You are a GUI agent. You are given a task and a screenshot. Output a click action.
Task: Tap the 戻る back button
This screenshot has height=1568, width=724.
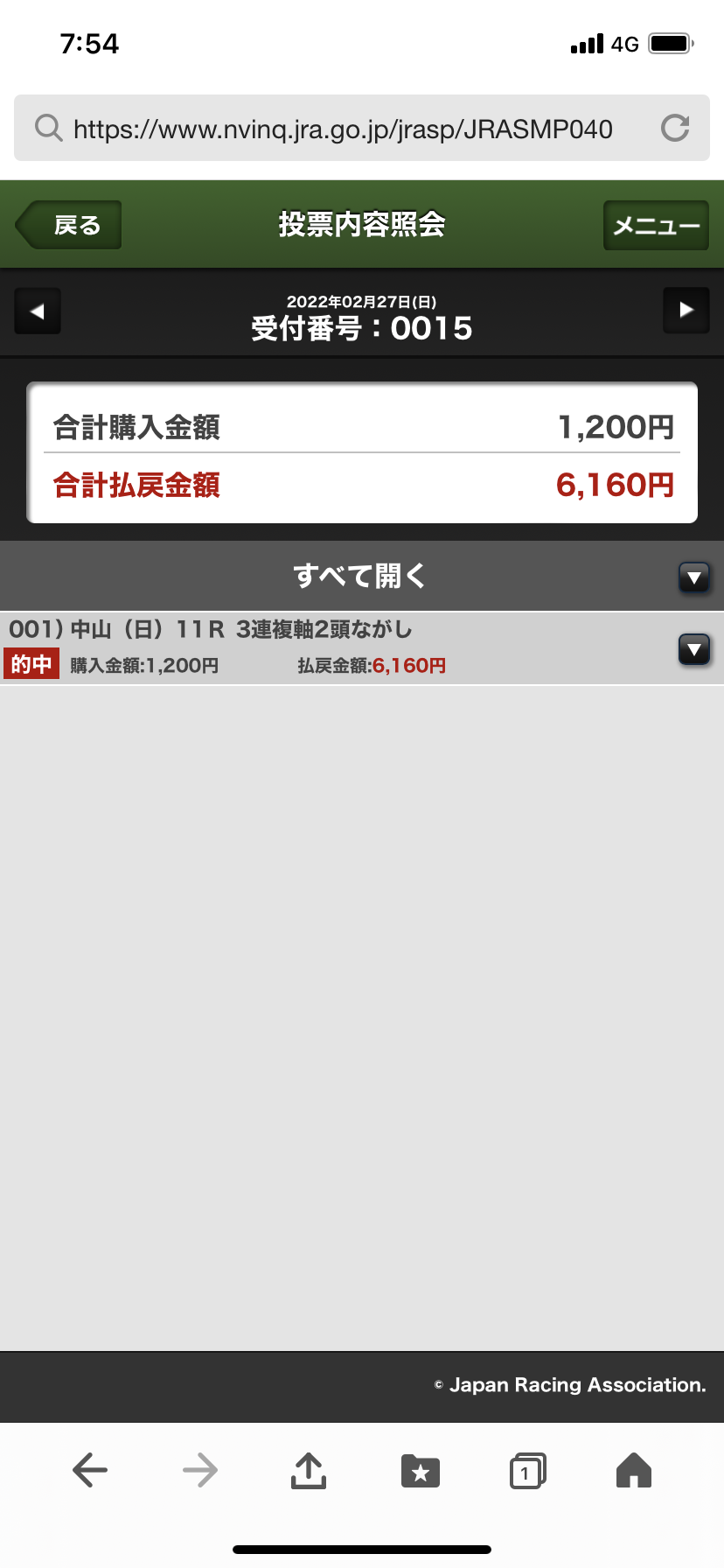(x=70, y=226)
